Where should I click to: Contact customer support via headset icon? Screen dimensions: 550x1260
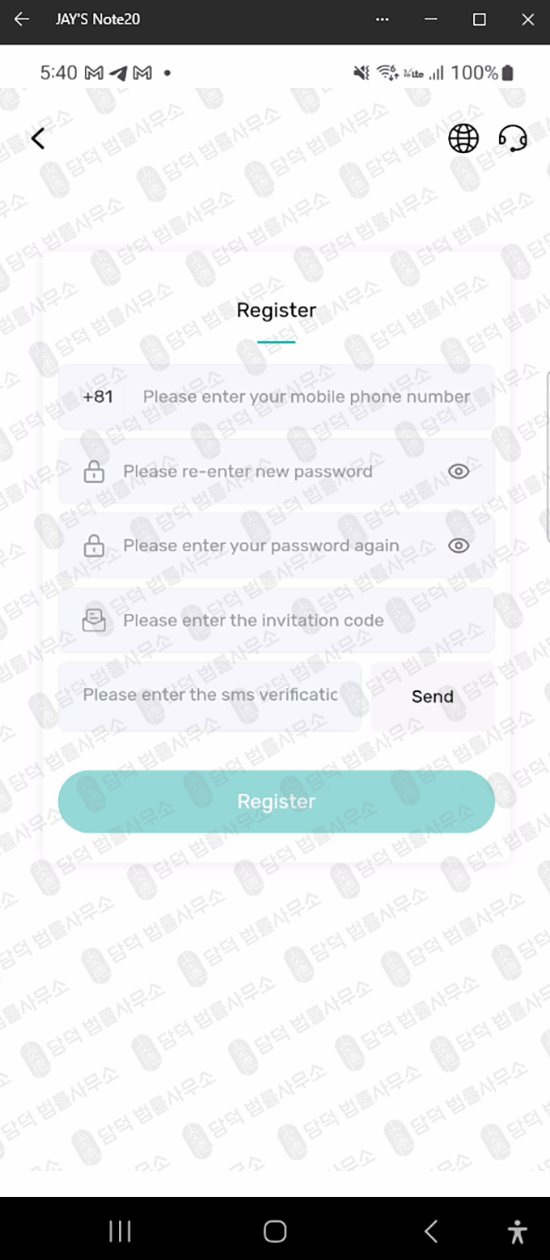(513, 138)
